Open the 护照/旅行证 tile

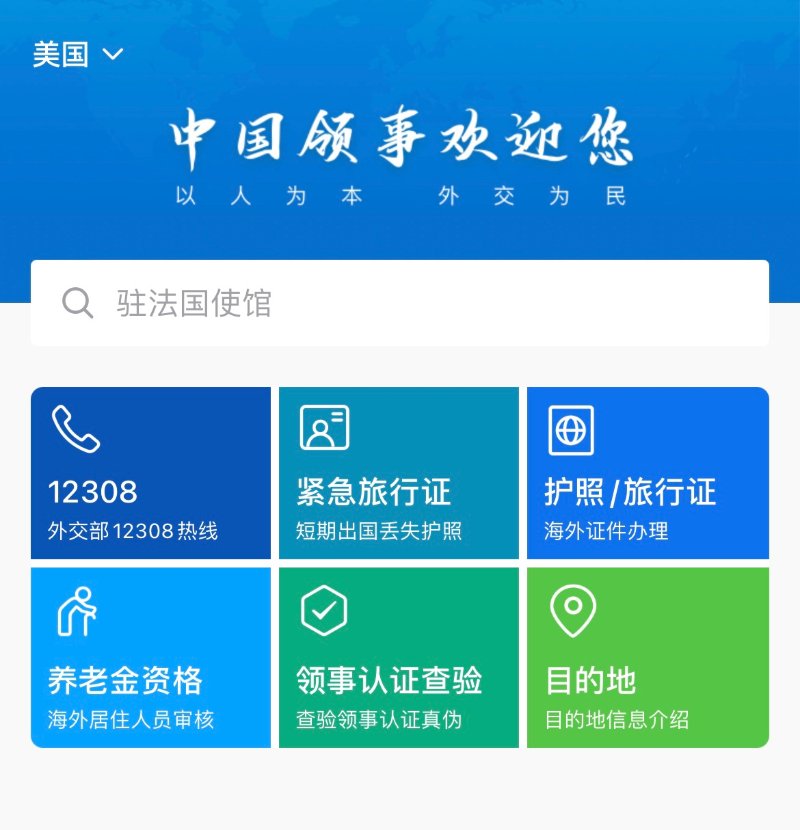(647, 473)
